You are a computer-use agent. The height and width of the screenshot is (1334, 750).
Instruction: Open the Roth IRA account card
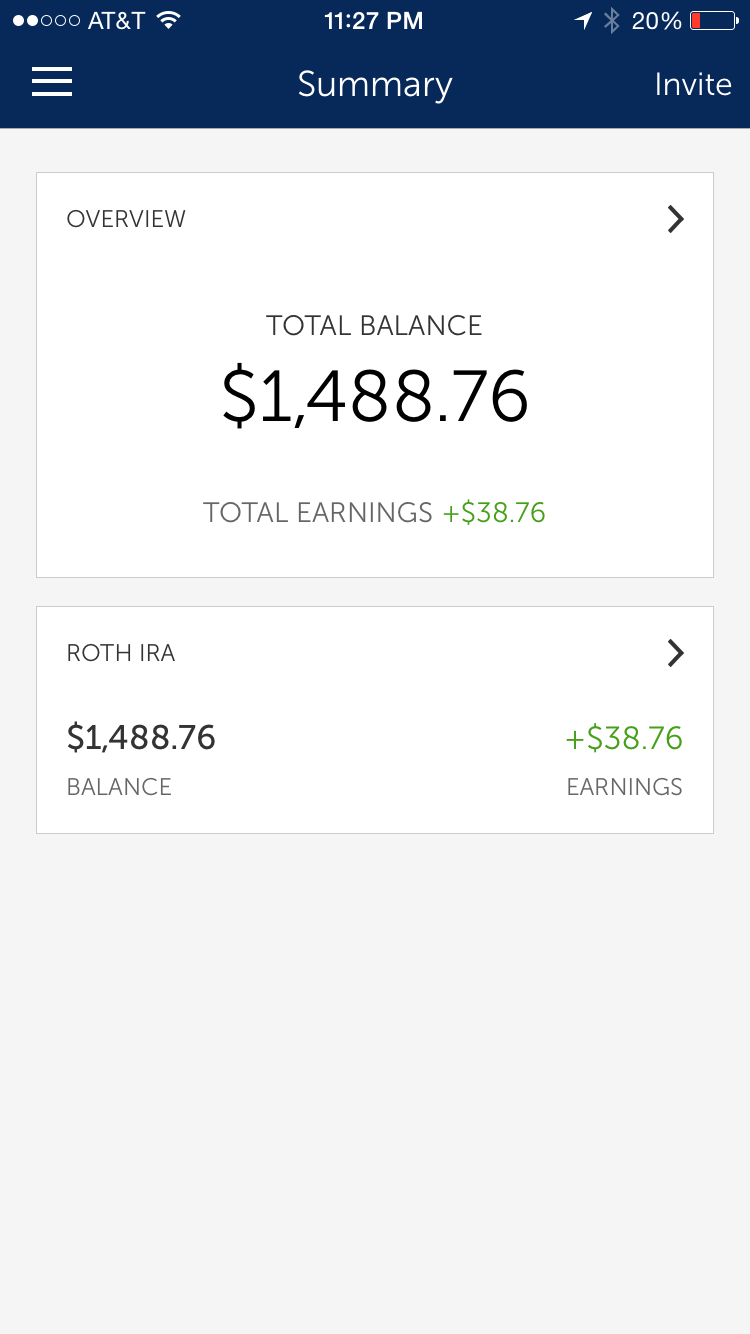coord(374,719)
